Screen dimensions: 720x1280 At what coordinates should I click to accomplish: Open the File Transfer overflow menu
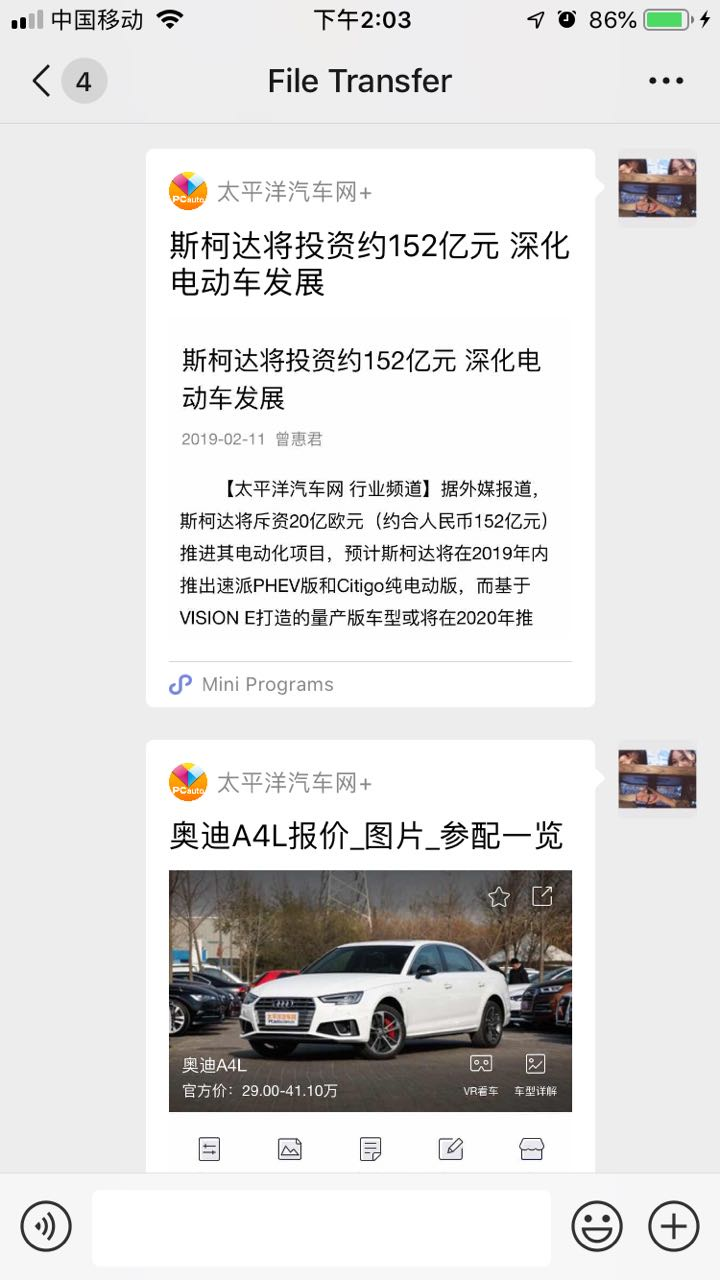(x=666, y=81)
